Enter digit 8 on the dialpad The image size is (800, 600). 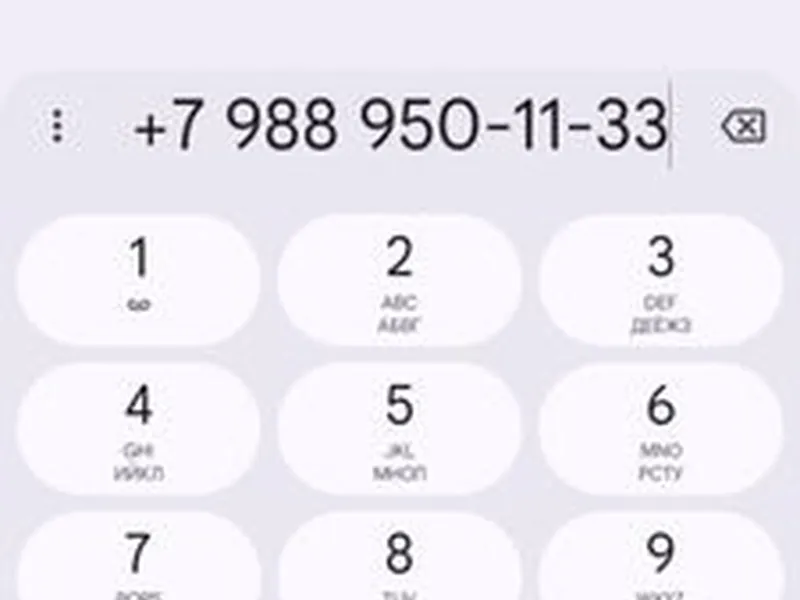(399, 562)
